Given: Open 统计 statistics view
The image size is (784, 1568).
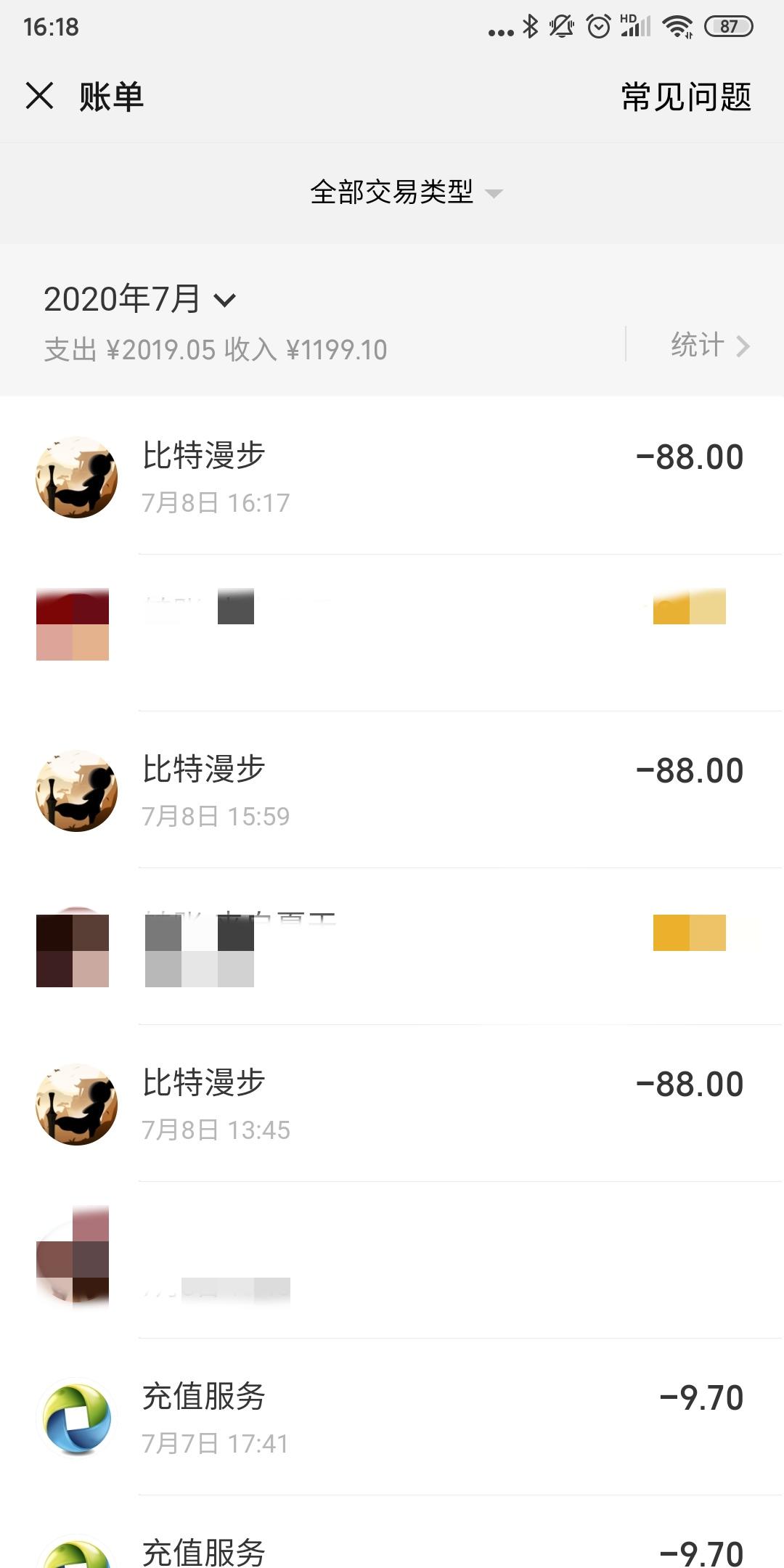Looking at the screenshot, I should click(708, 345).
